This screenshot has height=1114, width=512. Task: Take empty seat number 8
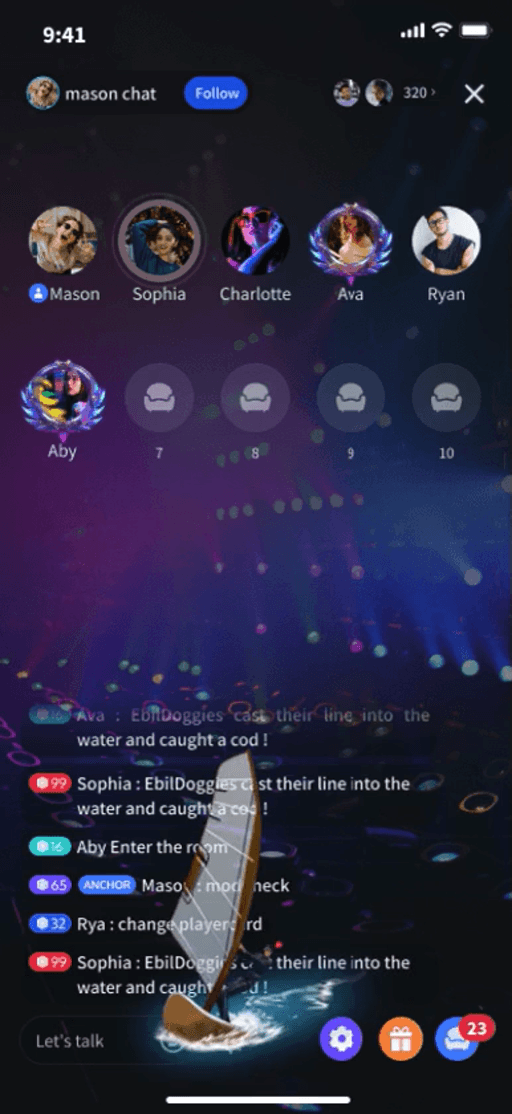255,398
